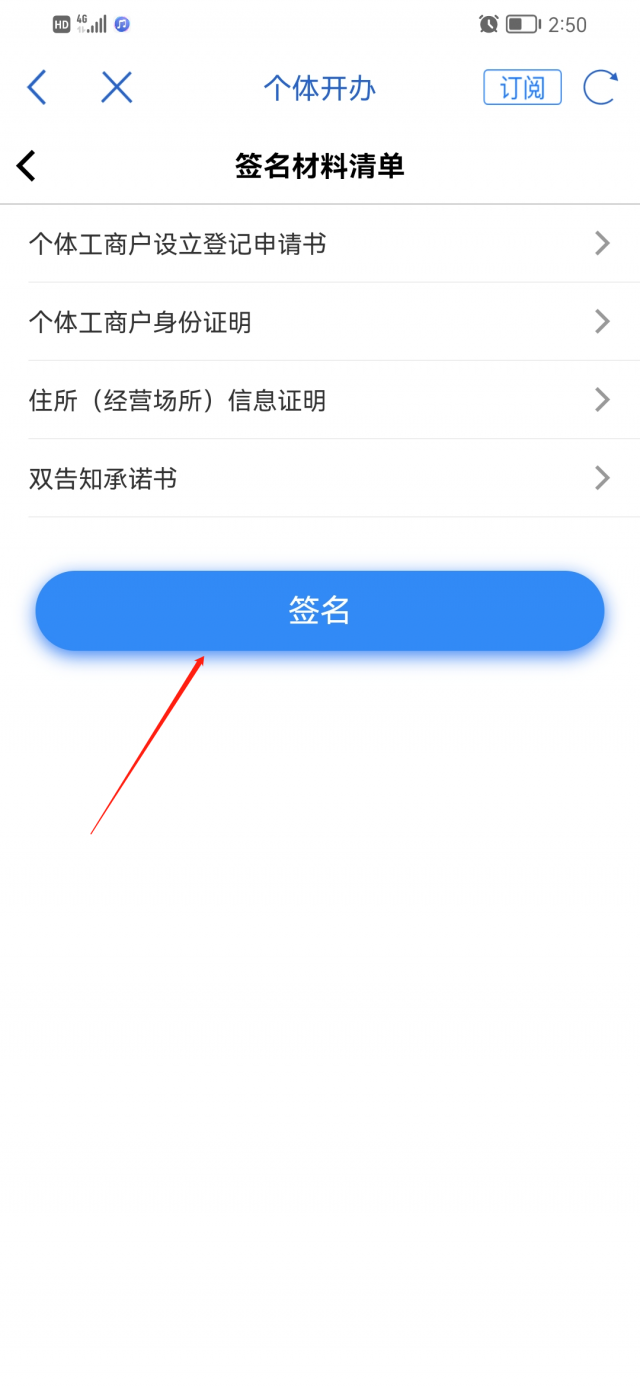Image resolution: width=640 pixels, height=1387 pixels.
Task: Open 住所（经营场所）信息证明
Action: [320, 400]
